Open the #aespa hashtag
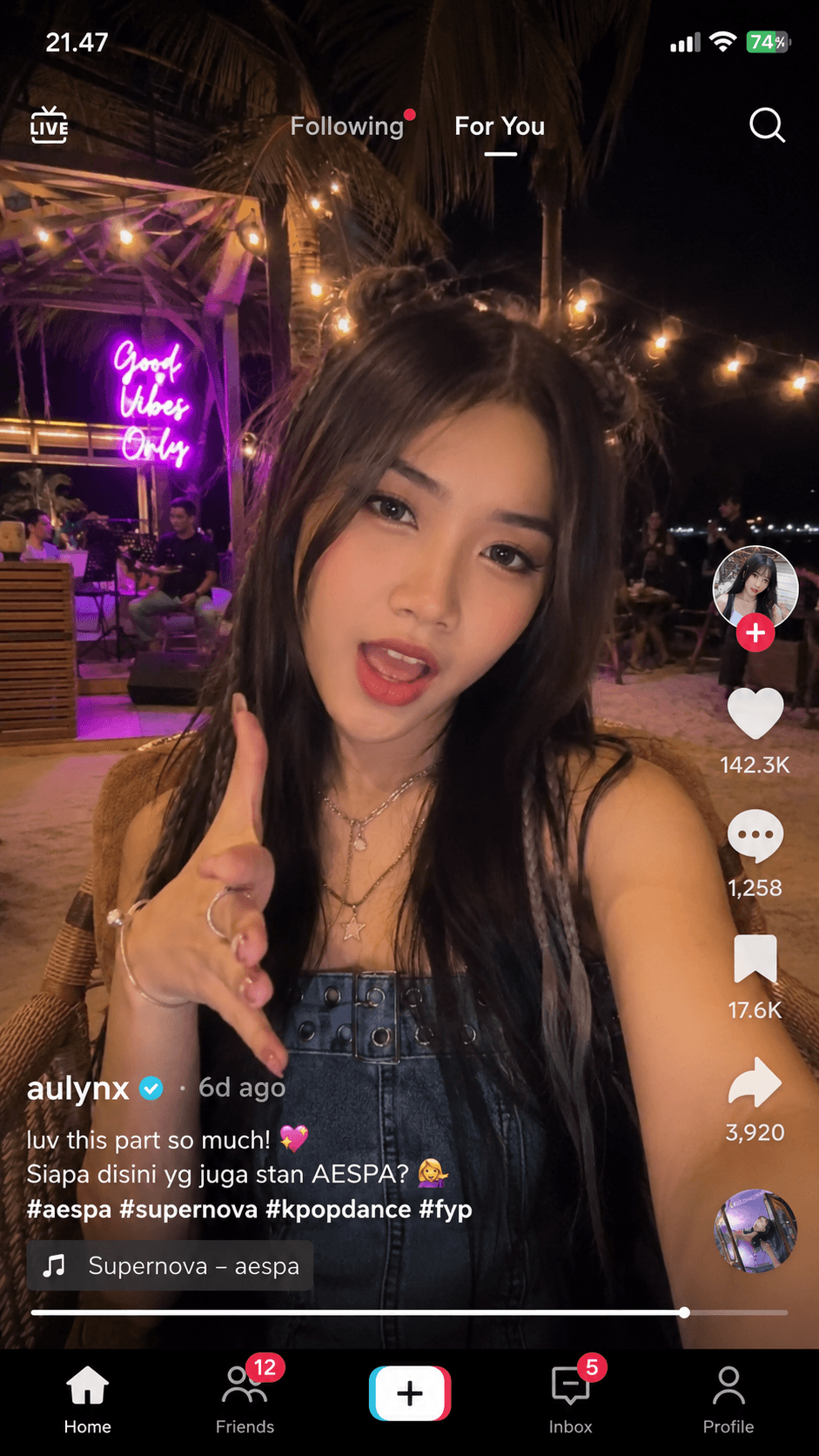Viewport: 819px width, 1456px height. (69, 1209)
